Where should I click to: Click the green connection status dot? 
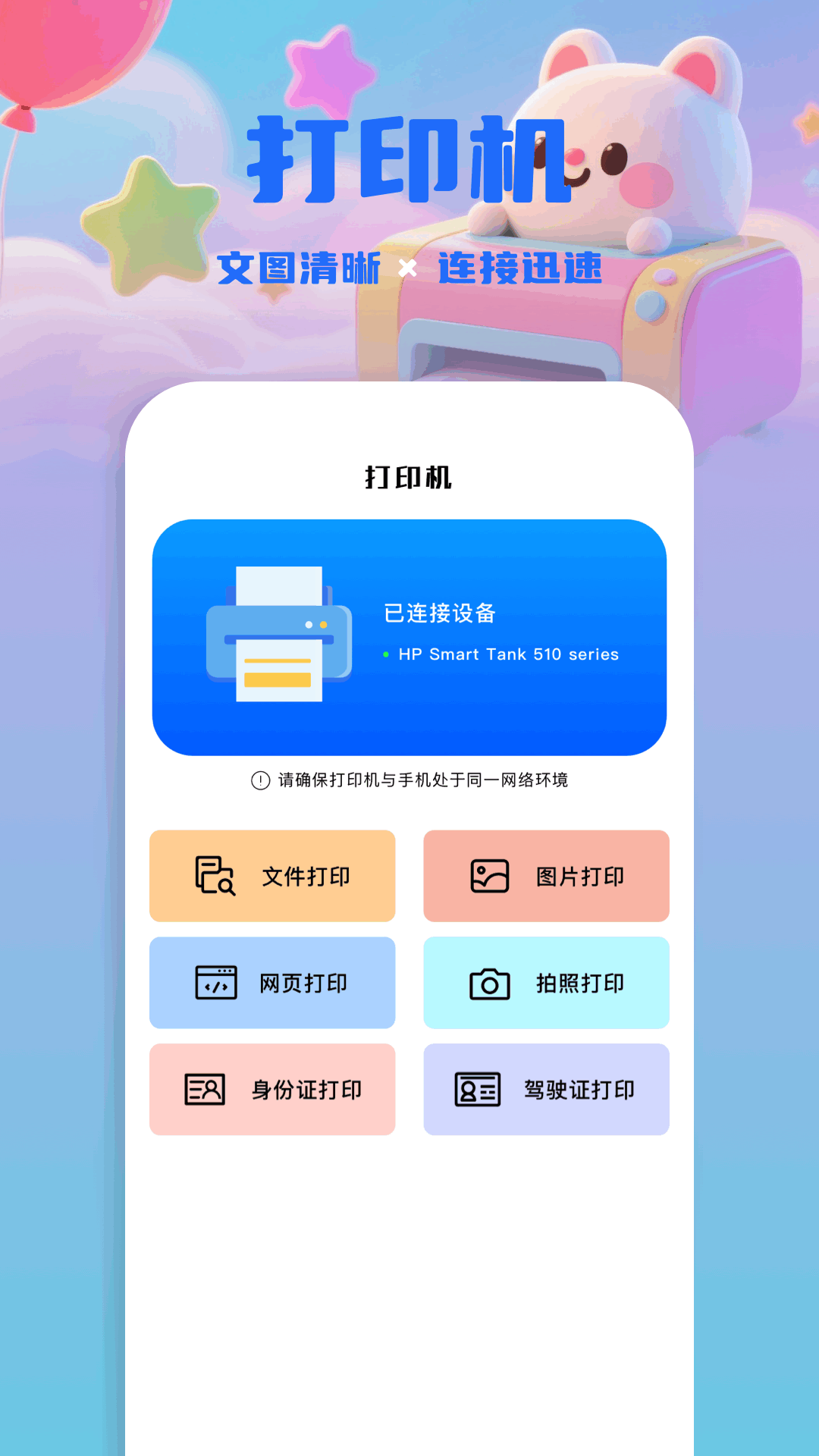tap(388, 654)
